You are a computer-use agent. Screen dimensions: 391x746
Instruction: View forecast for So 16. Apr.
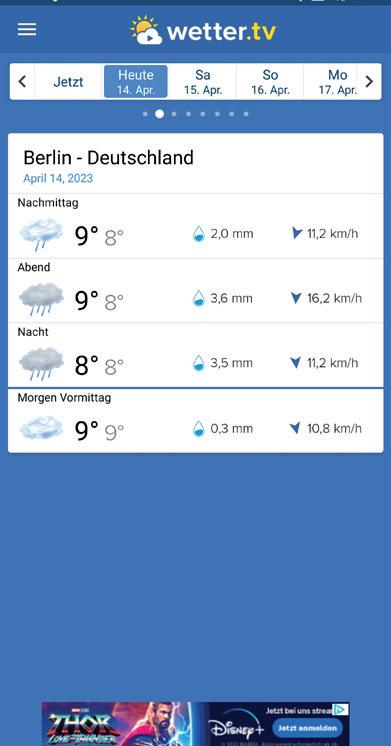pos(270,82)
